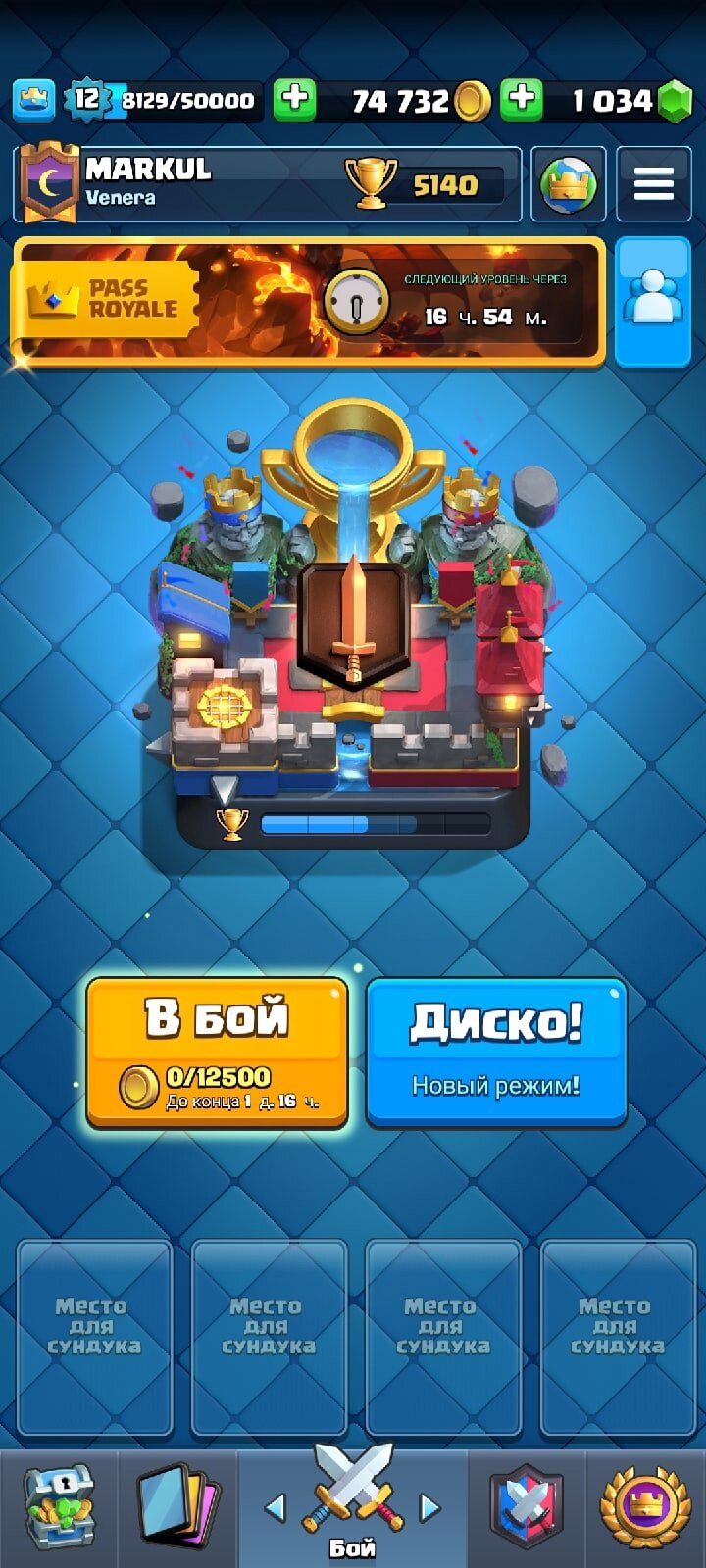Tap the left arrow beside Бой
The width and height of the screenshot is (706, 1568).
(x=276, y=1507)
